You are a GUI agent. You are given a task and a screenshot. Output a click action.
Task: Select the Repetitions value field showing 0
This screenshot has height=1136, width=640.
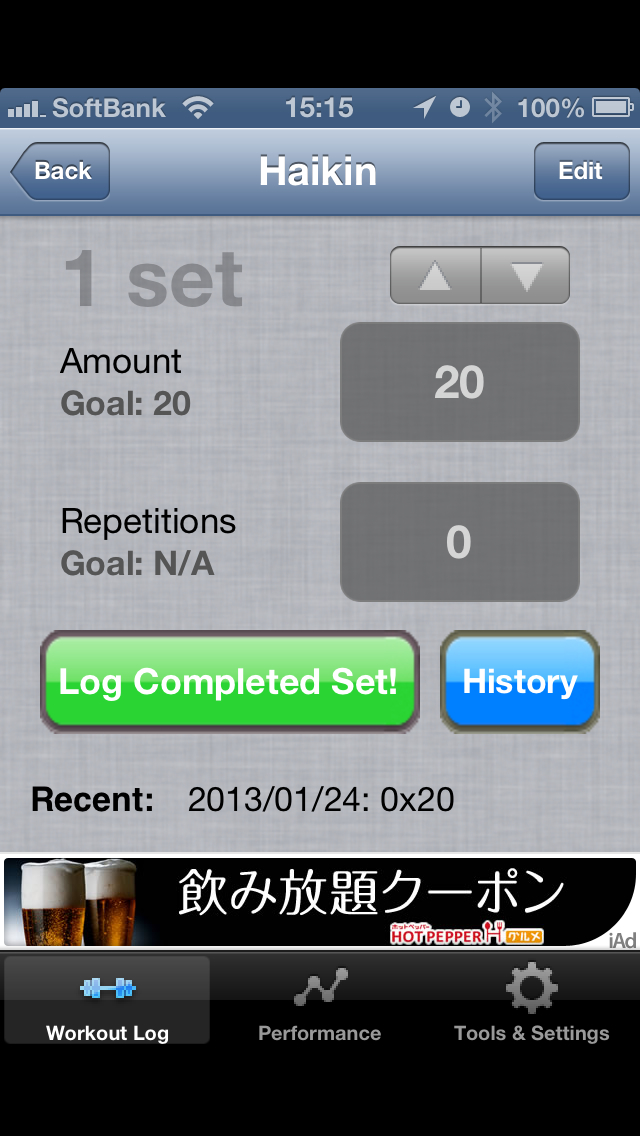tap(459, 542)
